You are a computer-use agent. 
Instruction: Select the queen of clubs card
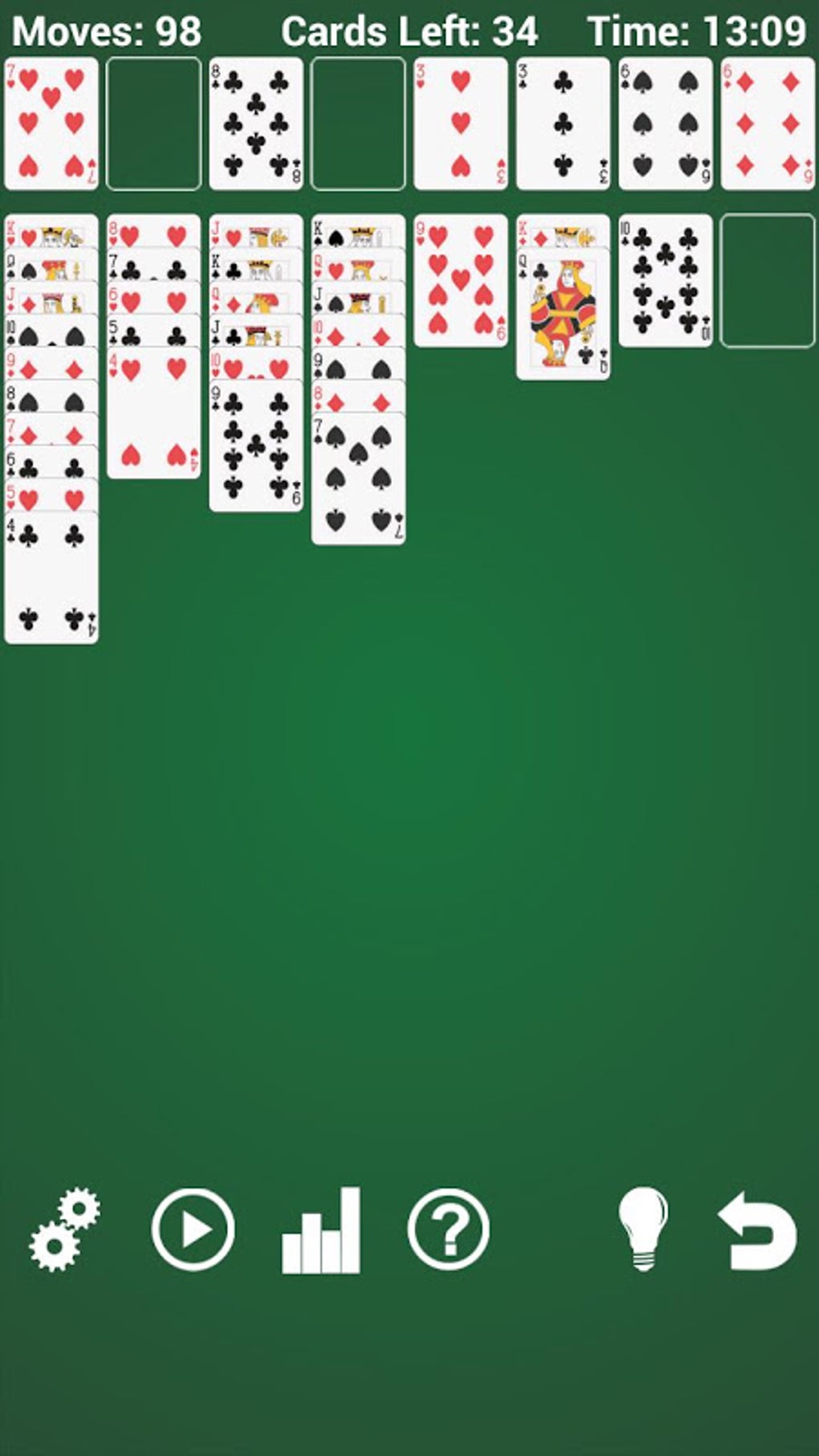coord(563,313)
